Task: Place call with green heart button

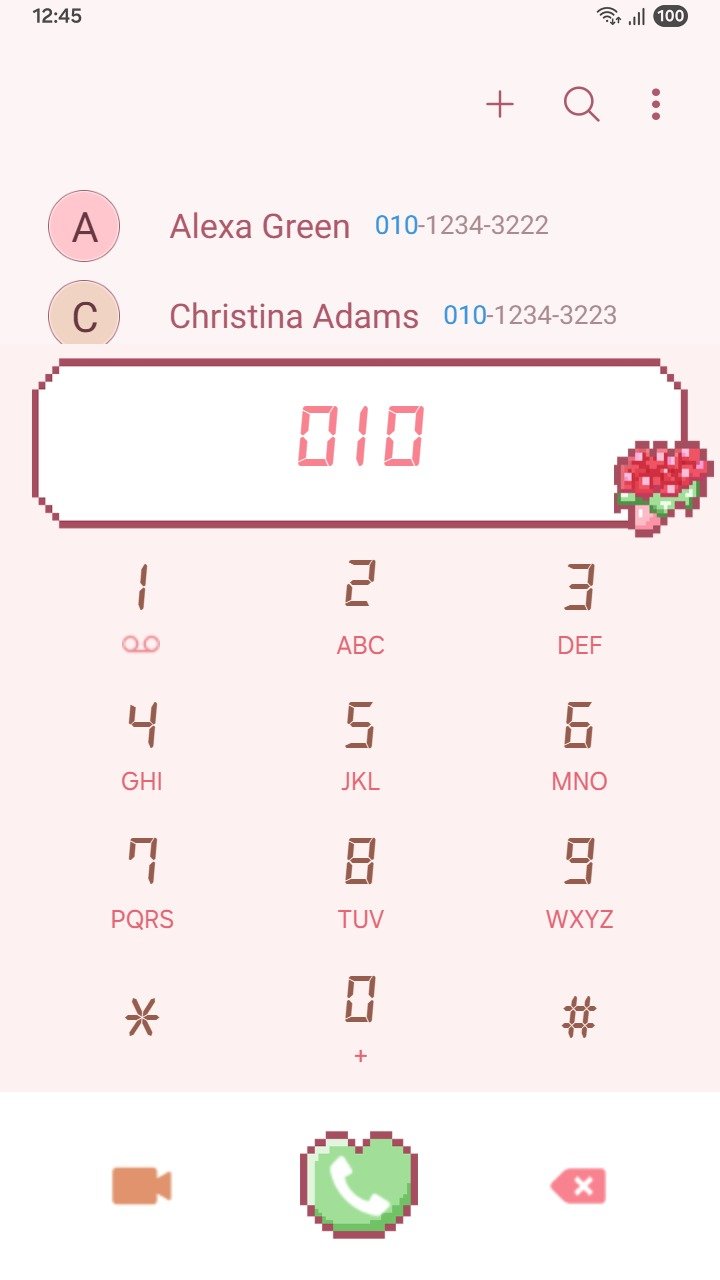Action: coord(359,1185)
